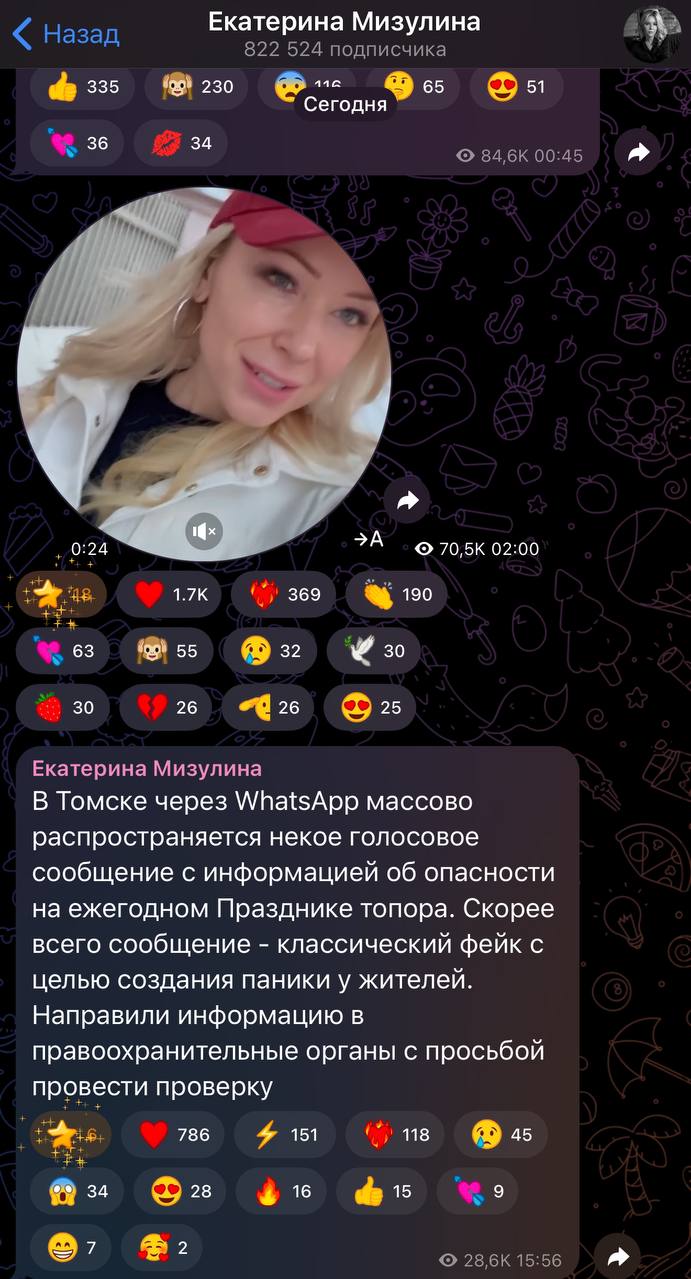
Task: React with lightning bolt showing 151
Action: click(x=284, y=1134)
